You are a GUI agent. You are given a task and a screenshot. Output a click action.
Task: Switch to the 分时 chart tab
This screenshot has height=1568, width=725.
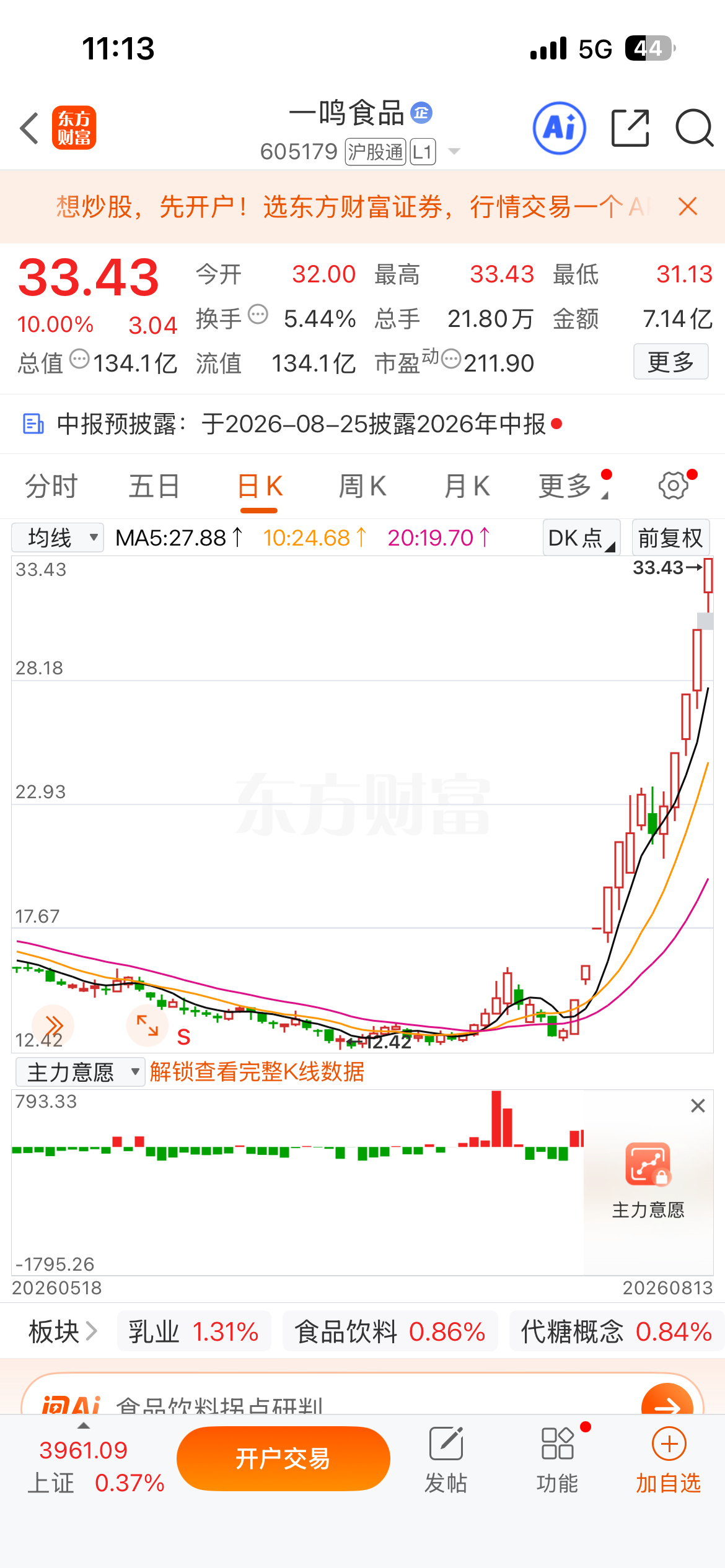pyautogui.click(x=51, y=486)
